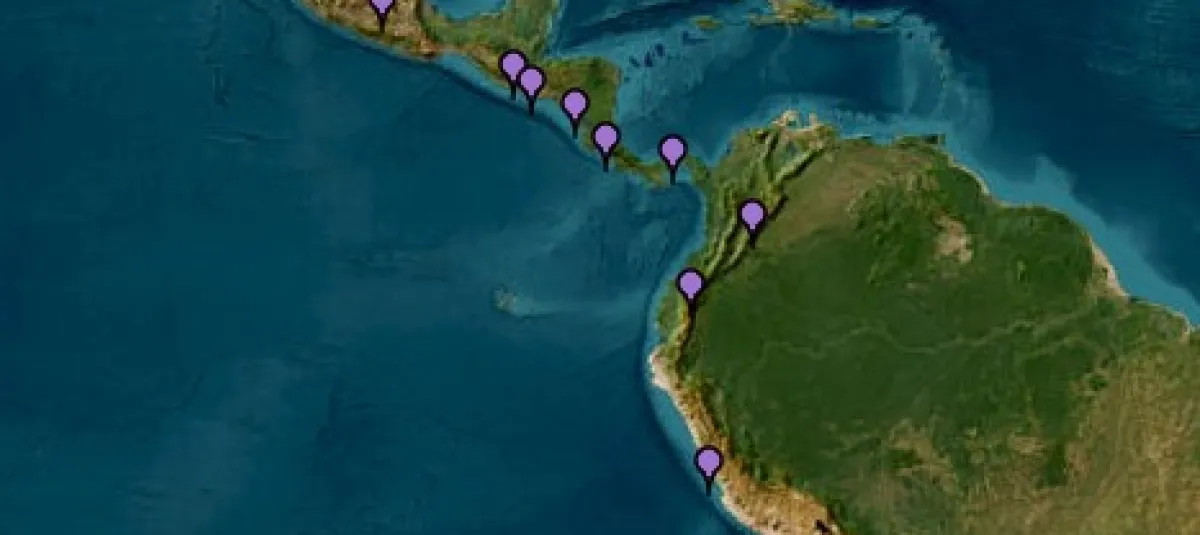
Task: Tap the pin on El Salvador
Action: point(531,82)
